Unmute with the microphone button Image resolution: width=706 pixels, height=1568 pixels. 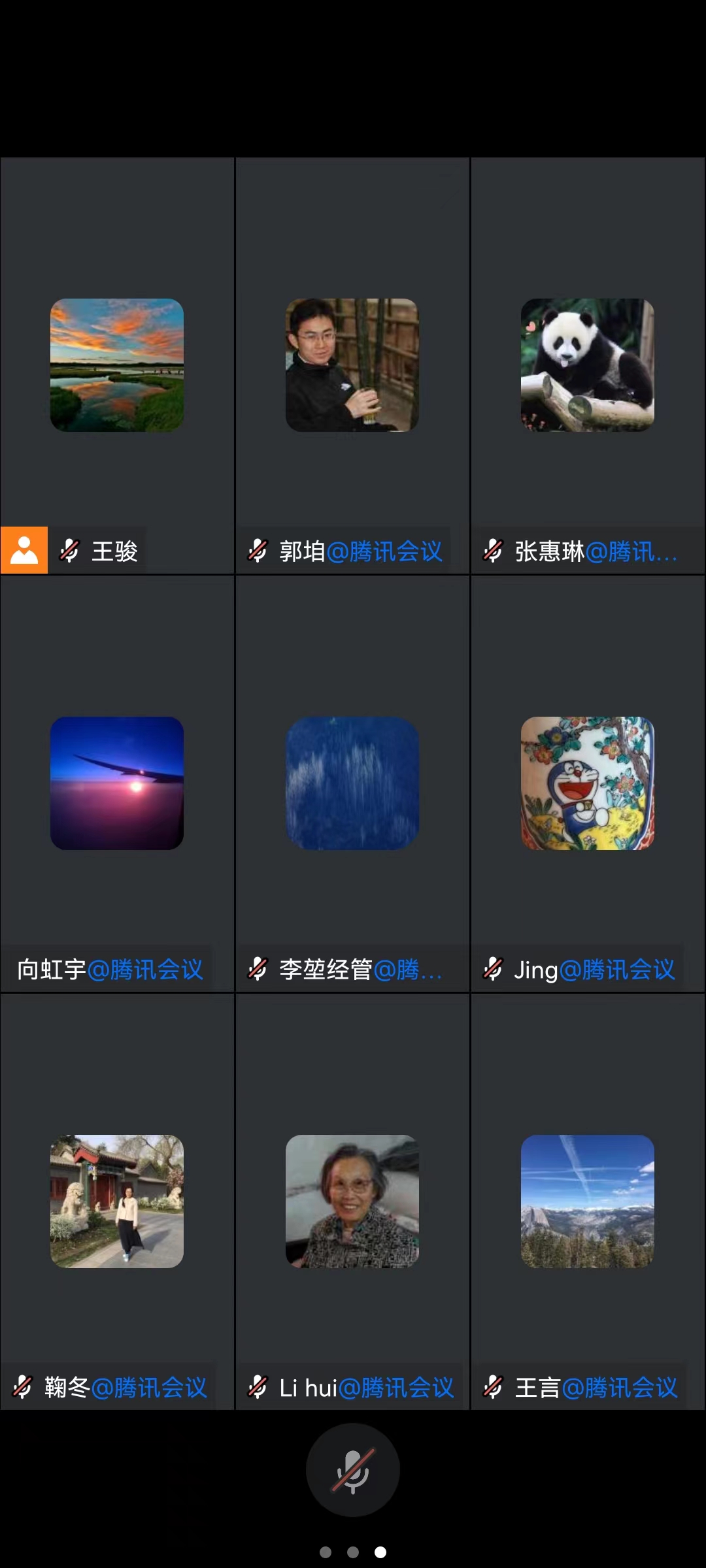(352, 1469)
